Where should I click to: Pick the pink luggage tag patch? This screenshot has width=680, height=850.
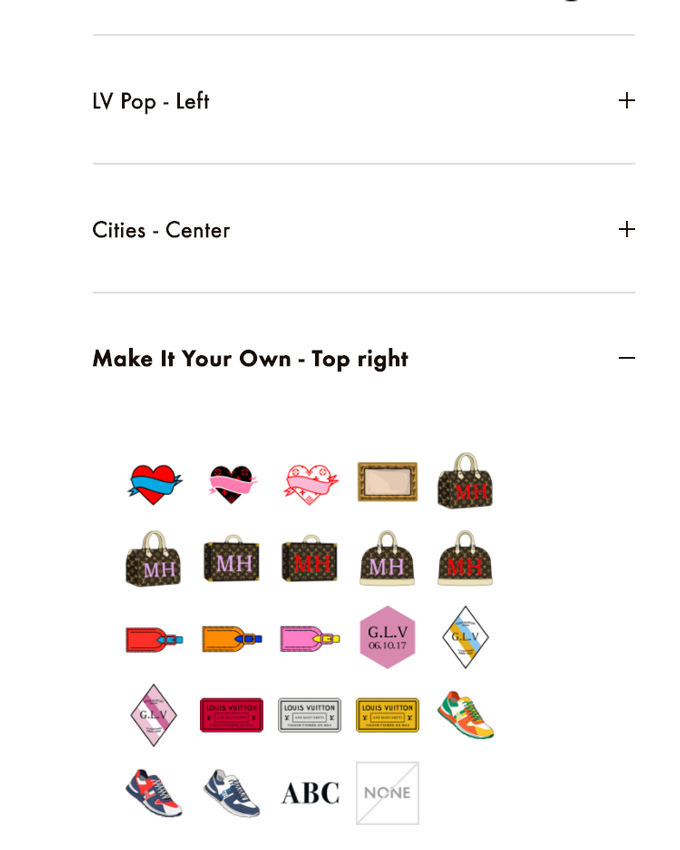pos(310,638)
